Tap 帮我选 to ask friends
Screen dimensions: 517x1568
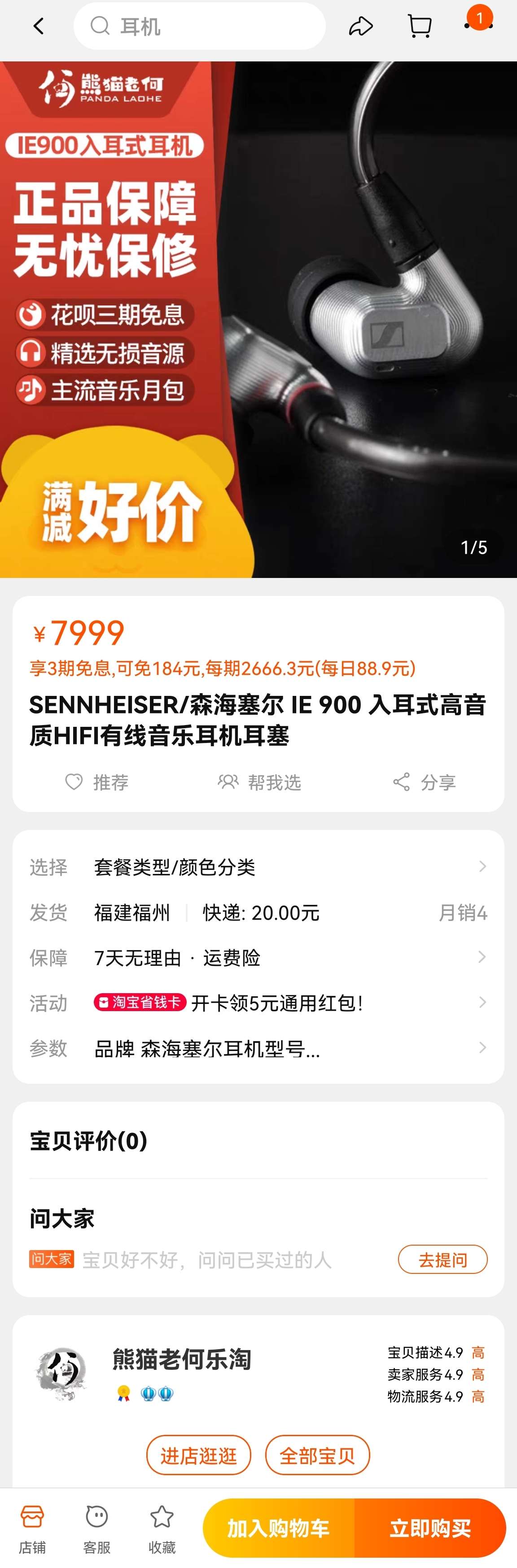click(x=259, y=782)
